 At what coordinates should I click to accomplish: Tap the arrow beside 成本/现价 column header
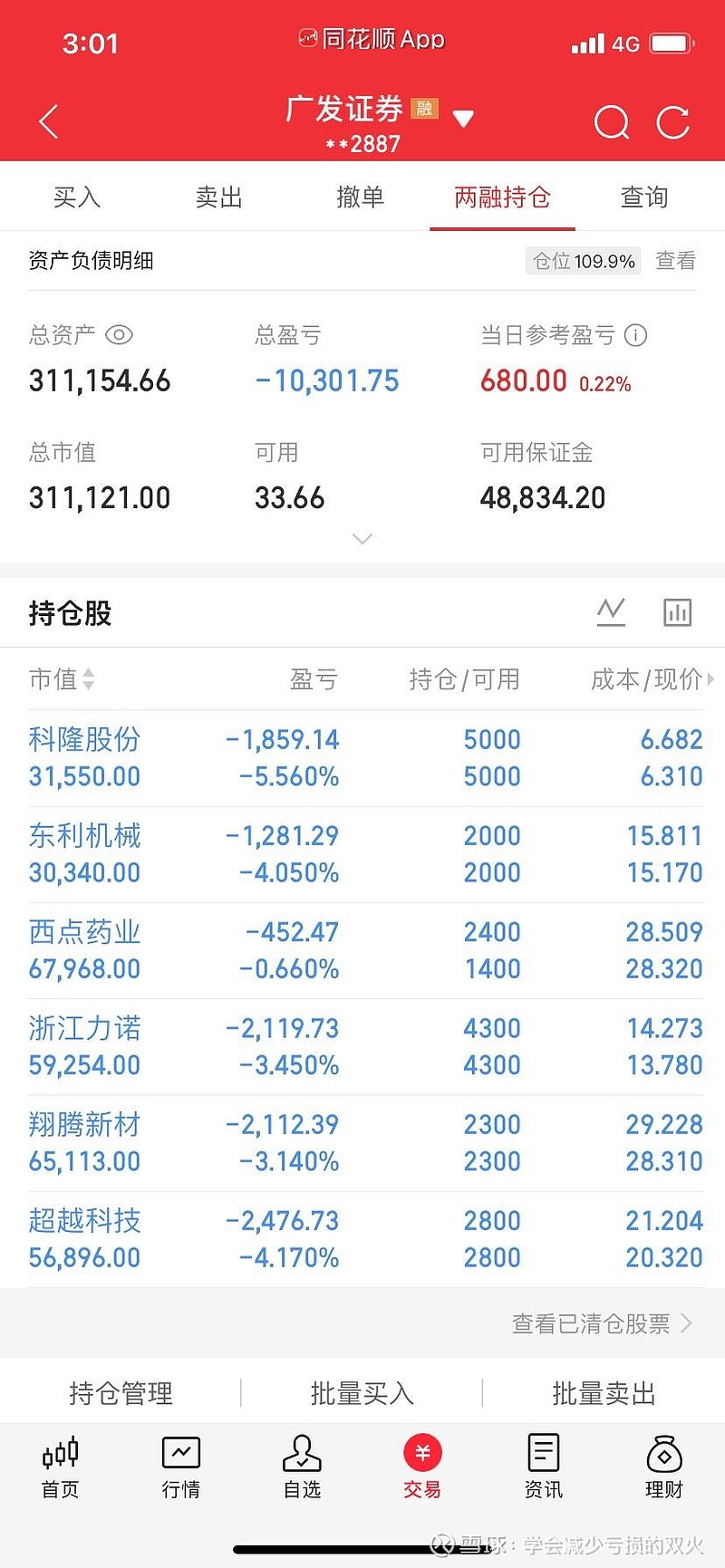coord(712,679)
